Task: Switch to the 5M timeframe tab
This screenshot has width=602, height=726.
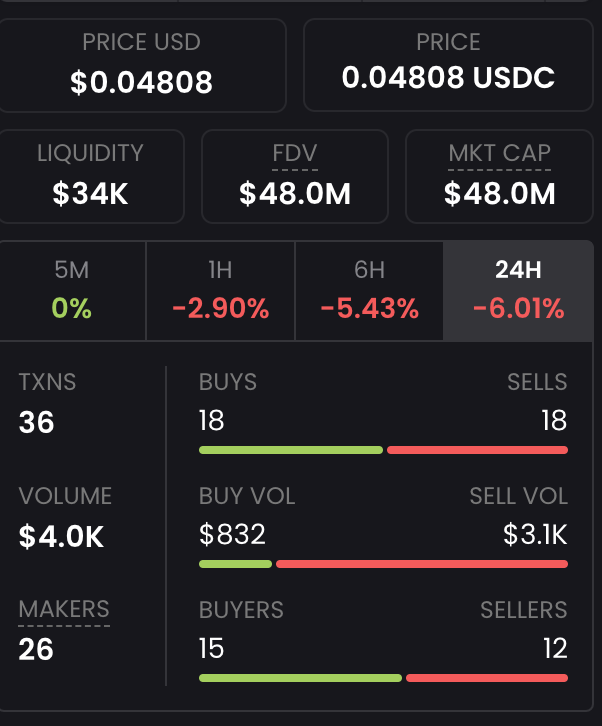Action: tap(72, 290)
